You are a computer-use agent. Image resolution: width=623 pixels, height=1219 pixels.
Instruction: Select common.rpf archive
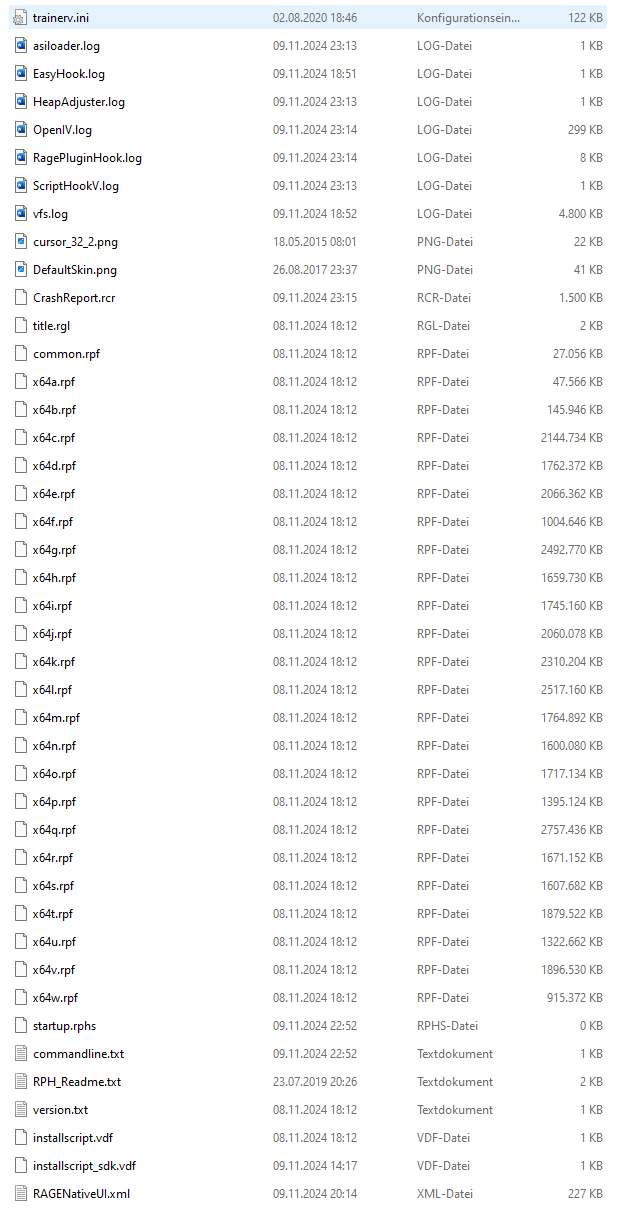(66, 354)
